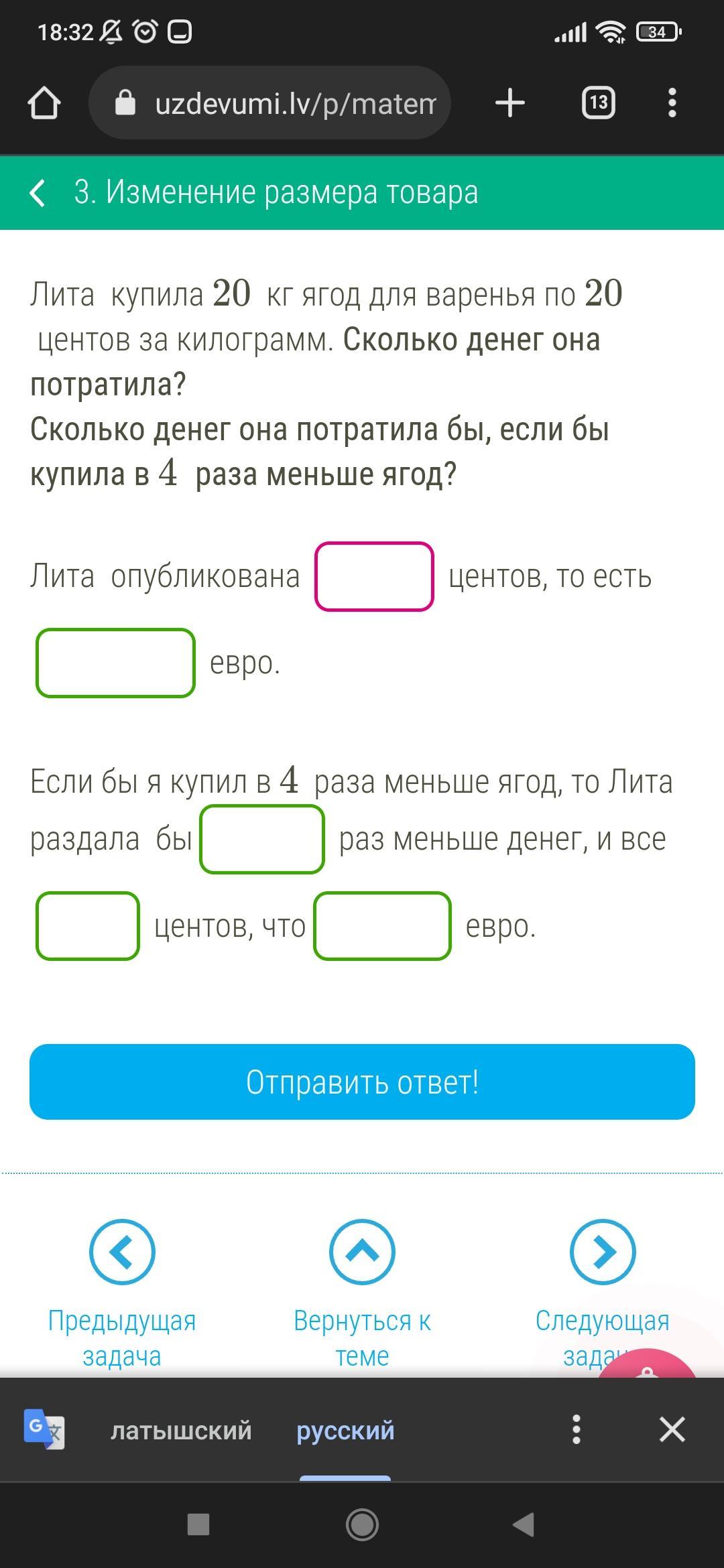This screenshot has width=724, height=1568.
Task: Select the euro field after 'центов, что'
Action: tap(382, 926)
